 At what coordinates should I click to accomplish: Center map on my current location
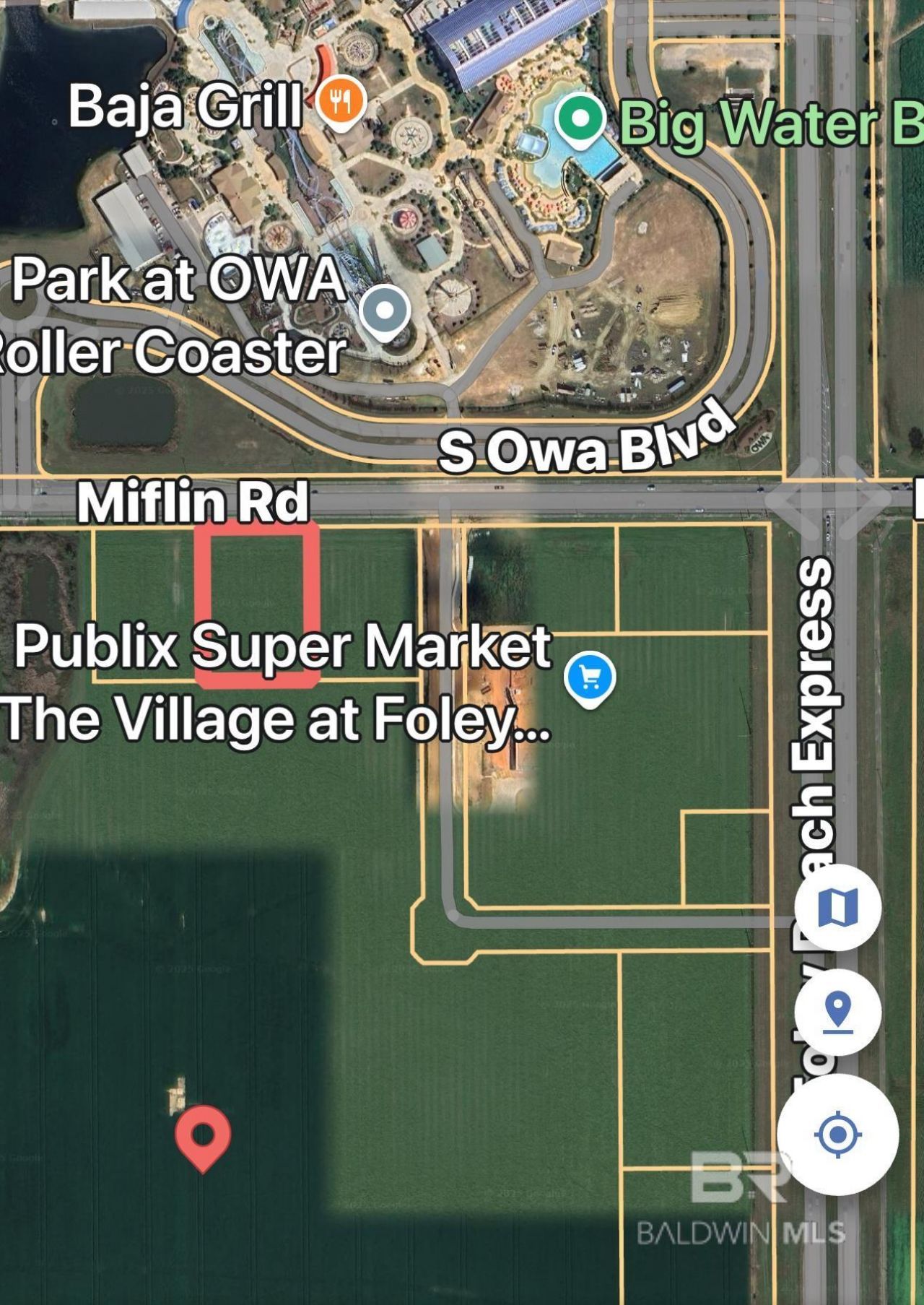point(837,1135)
